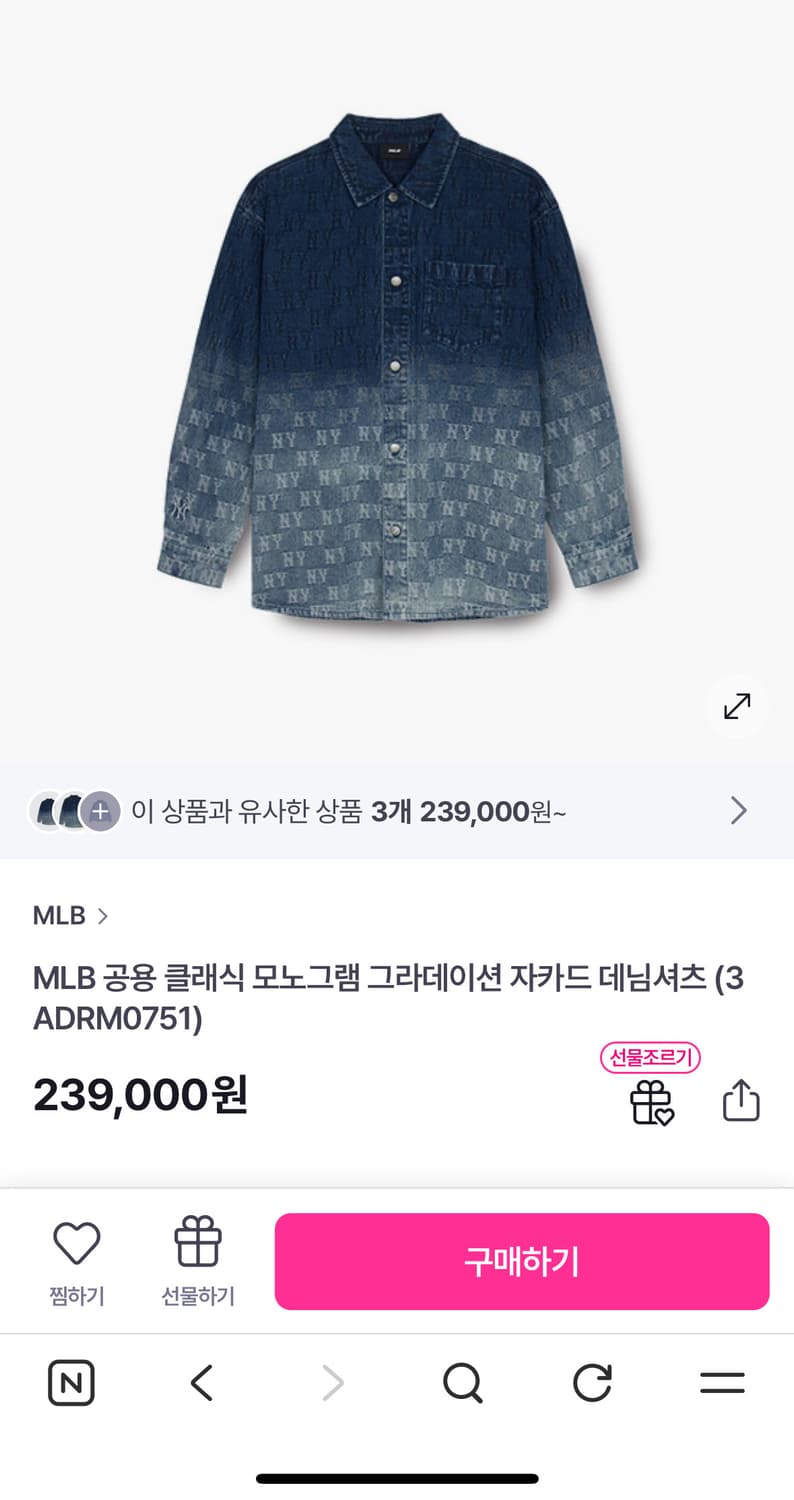Select the search icon in bottom navigation
The image size is (794, 1500).
point(462,1384)
